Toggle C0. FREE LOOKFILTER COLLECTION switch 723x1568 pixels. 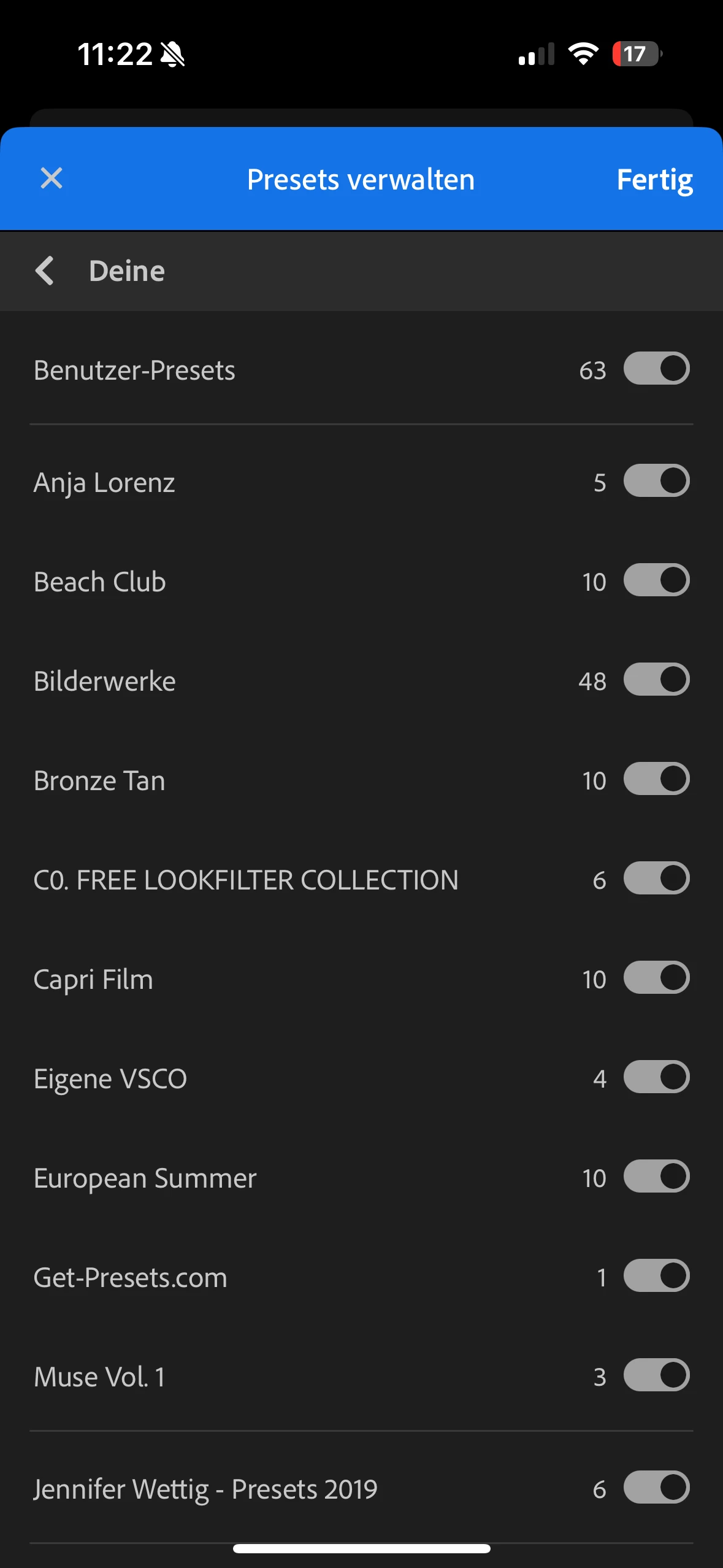coord(656,878)
